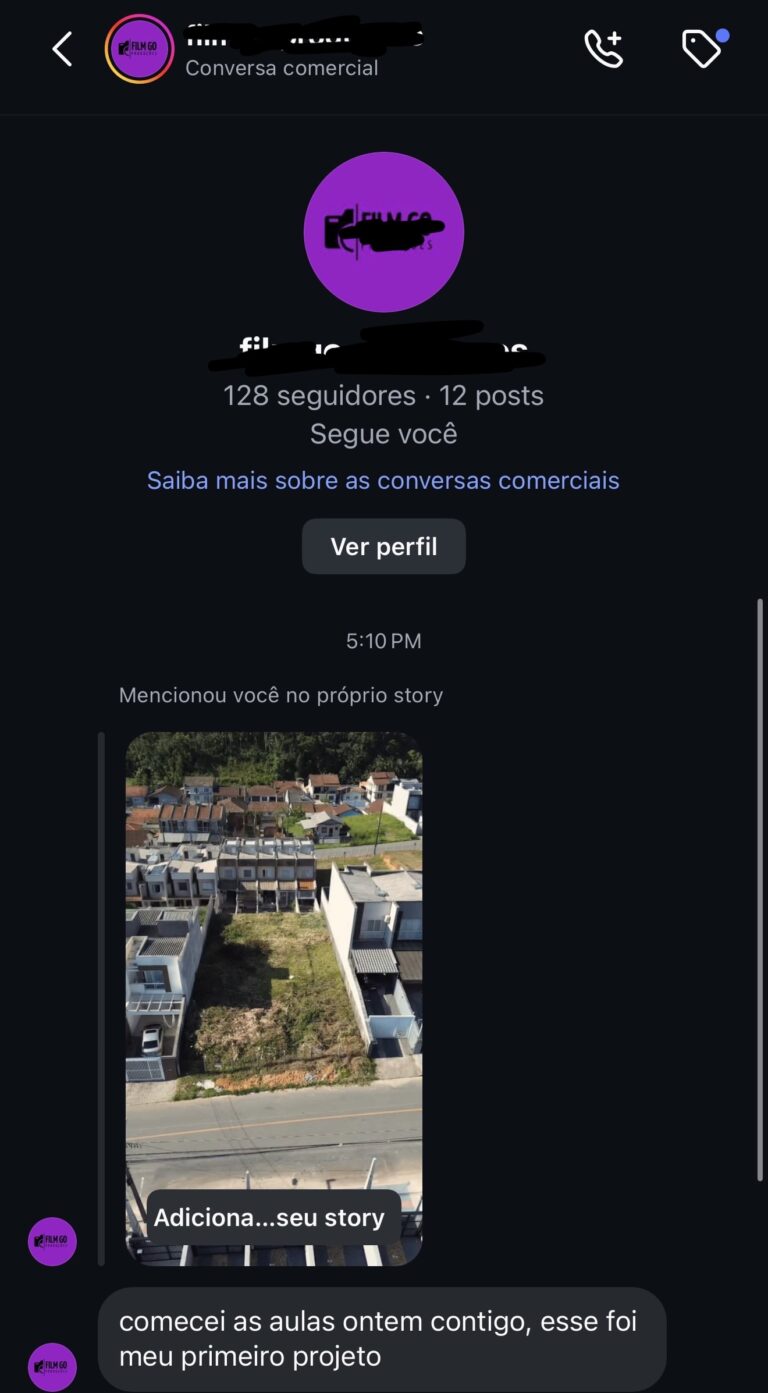Select the Mencionou você no próprio story label
Viewport: 768px width, 1393px height.
pos(283,695)
